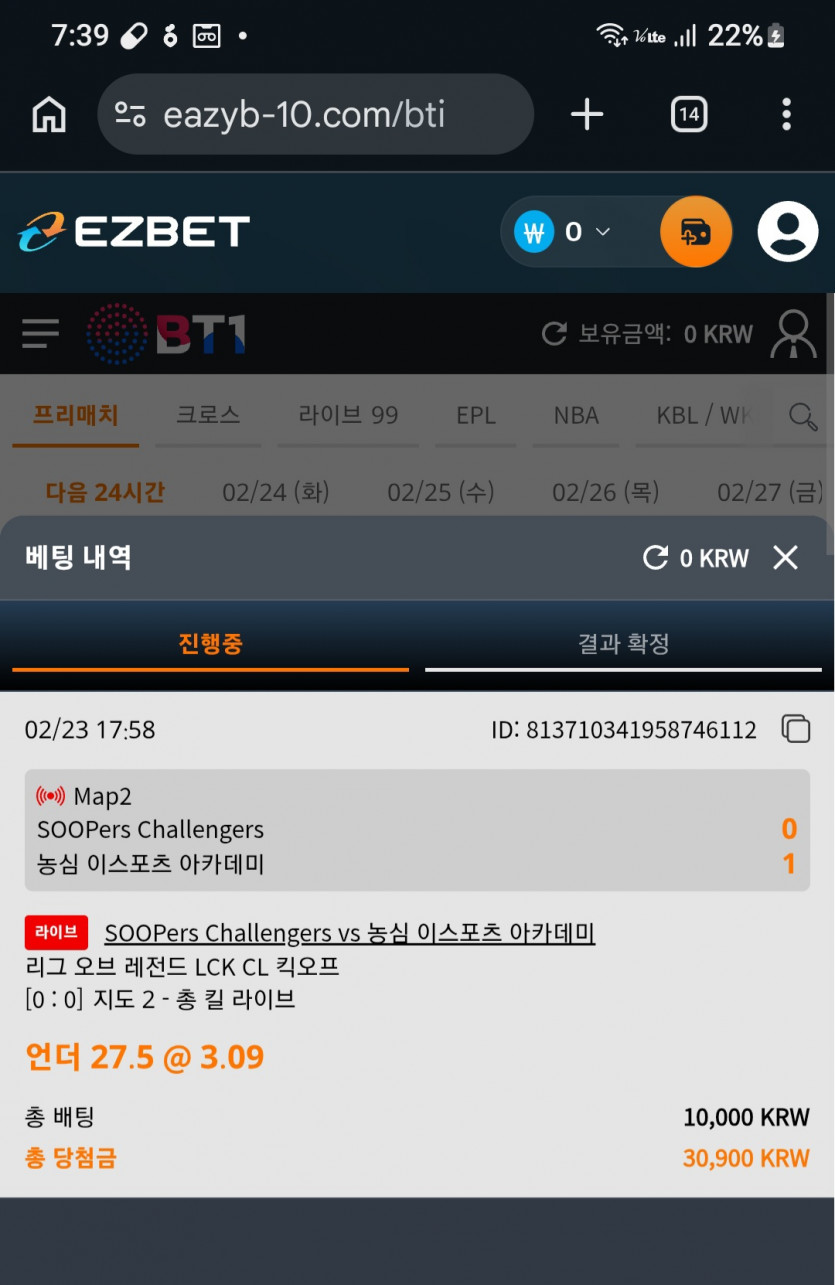
Task: Copy the bet ID number
Action: coord(795,729)
